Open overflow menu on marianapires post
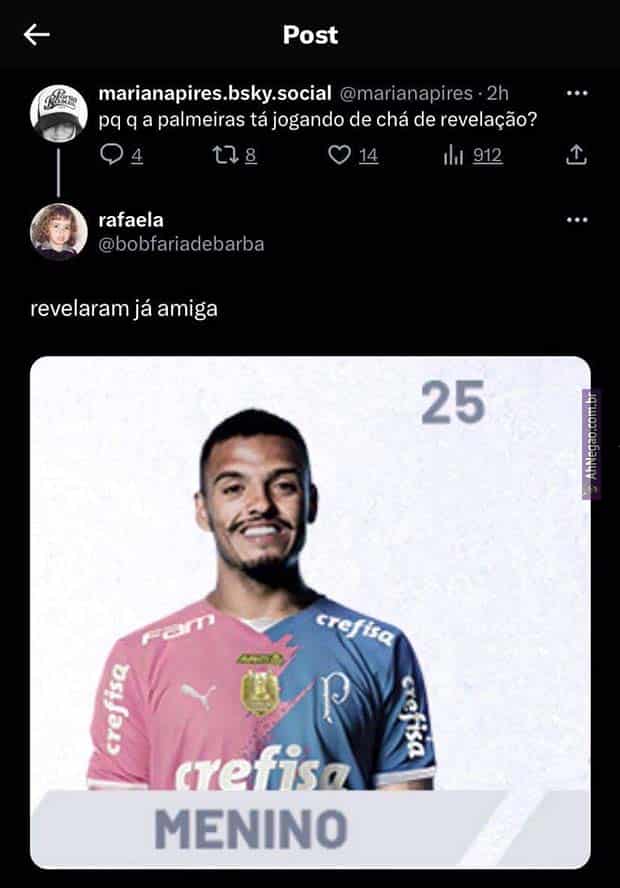This screenshot has width=620, height=888. tap(577, 94)
